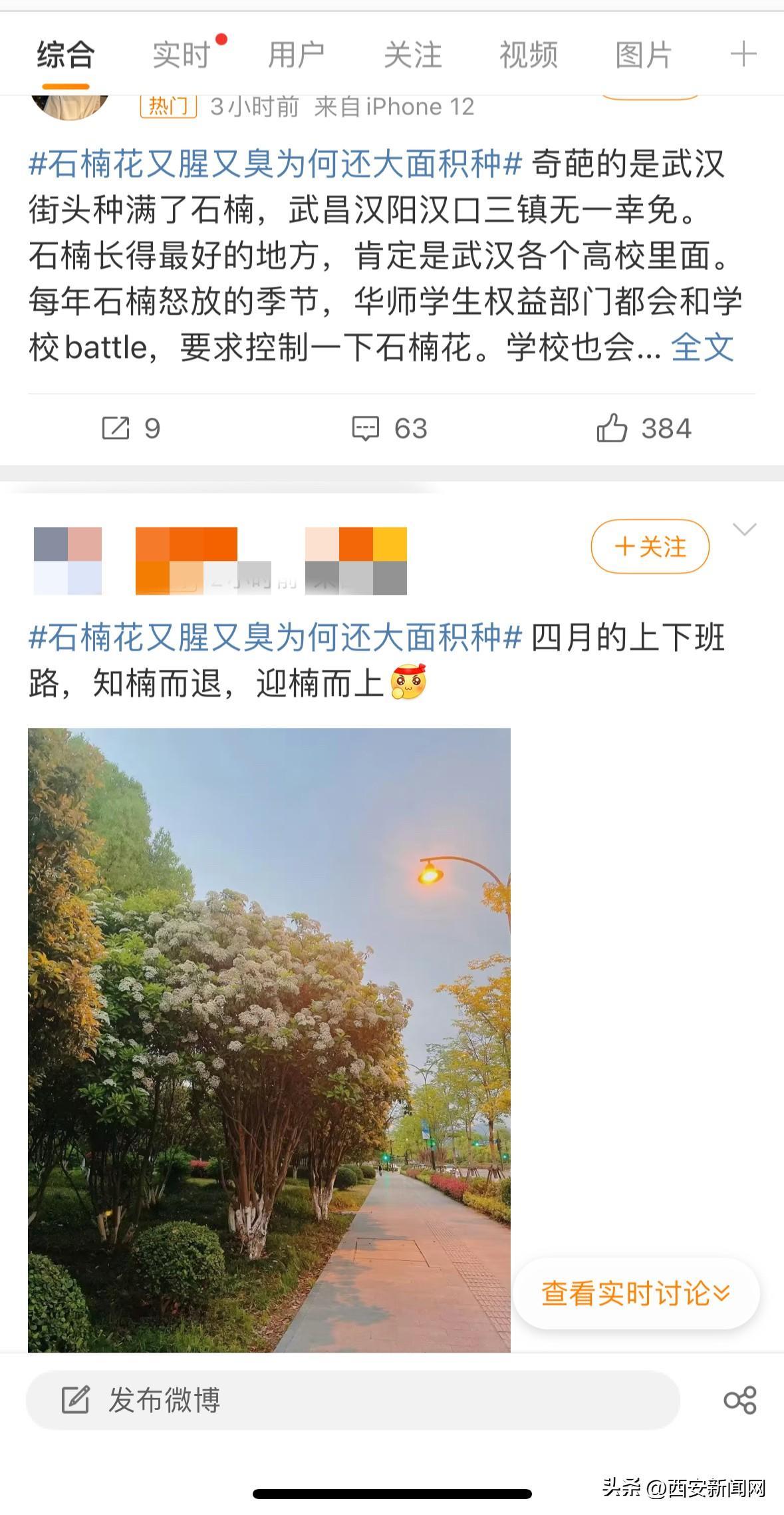
Task: Tap the plus icon beside the tabs
Action: pos(743,54)
